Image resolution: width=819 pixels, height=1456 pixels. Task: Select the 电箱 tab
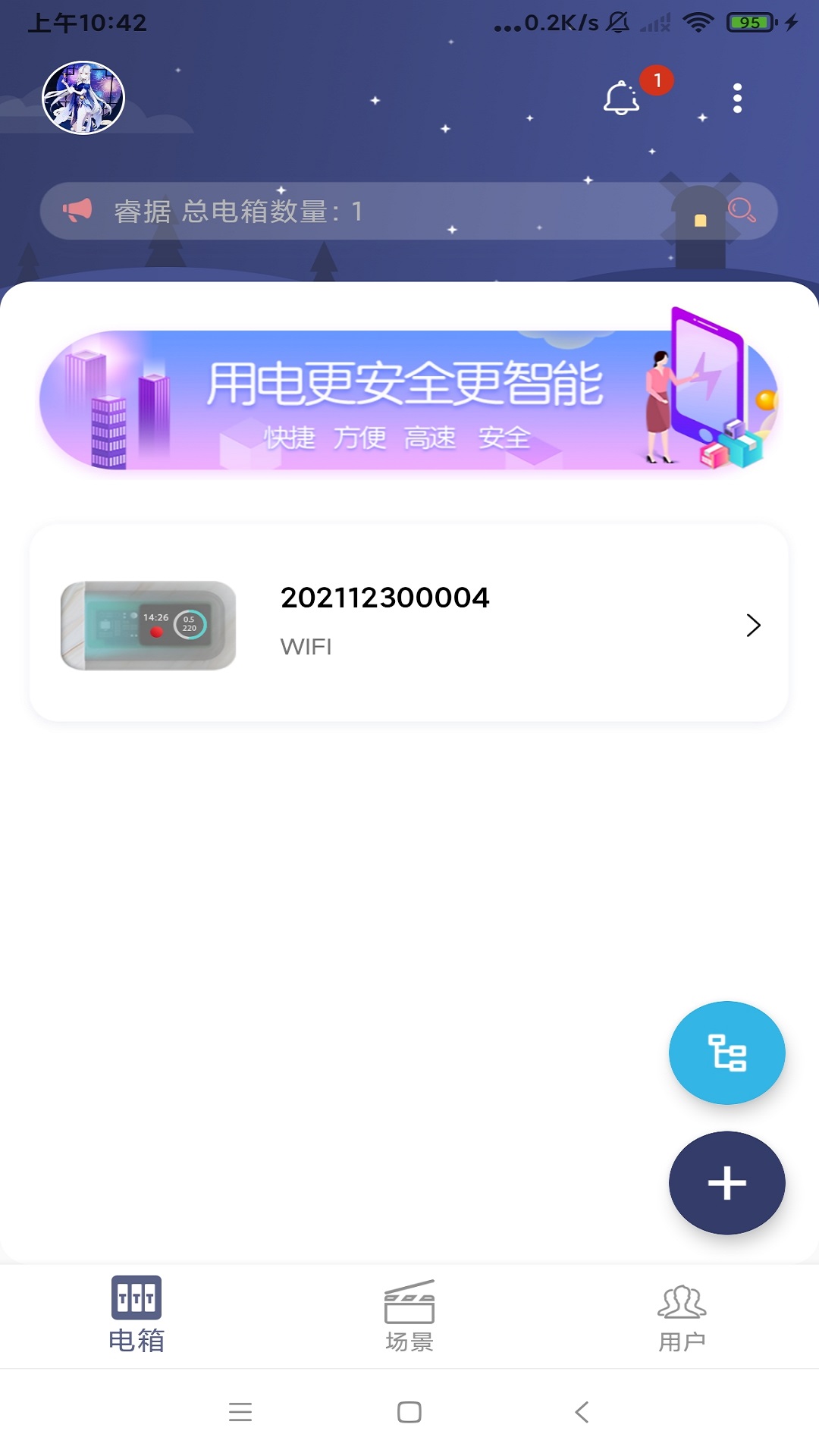click(136, 1315)
